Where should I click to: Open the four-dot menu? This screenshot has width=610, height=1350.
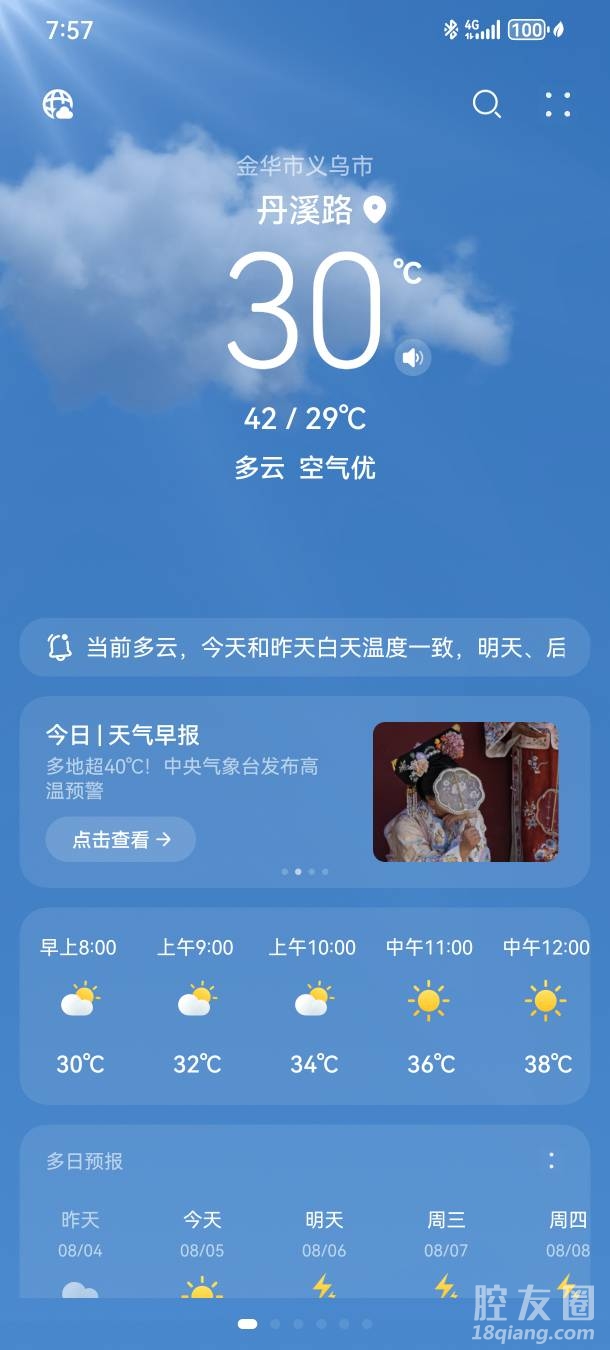coord(558,104)
